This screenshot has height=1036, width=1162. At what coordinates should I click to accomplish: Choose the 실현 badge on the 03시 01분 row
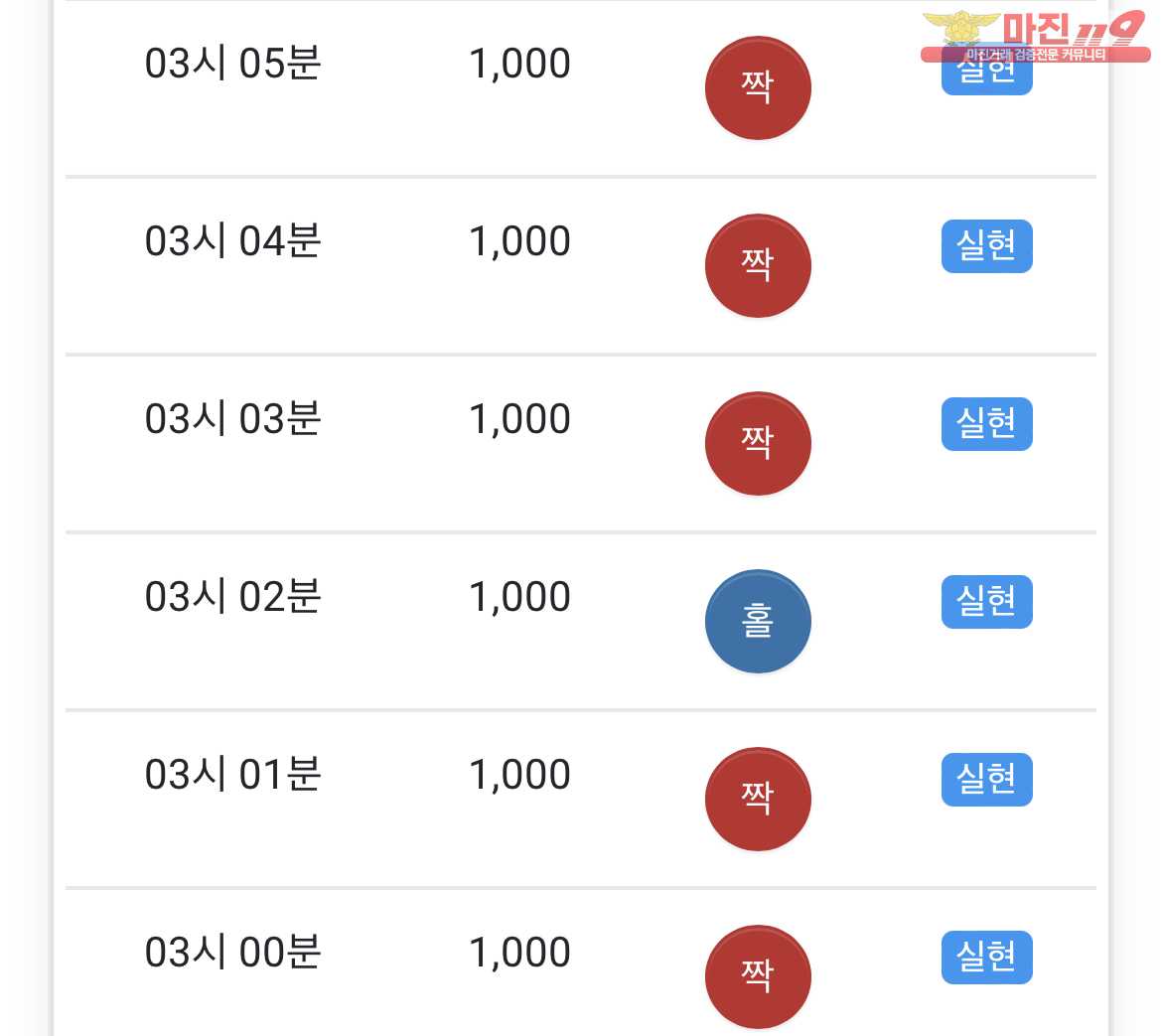[x=986, y=780]
